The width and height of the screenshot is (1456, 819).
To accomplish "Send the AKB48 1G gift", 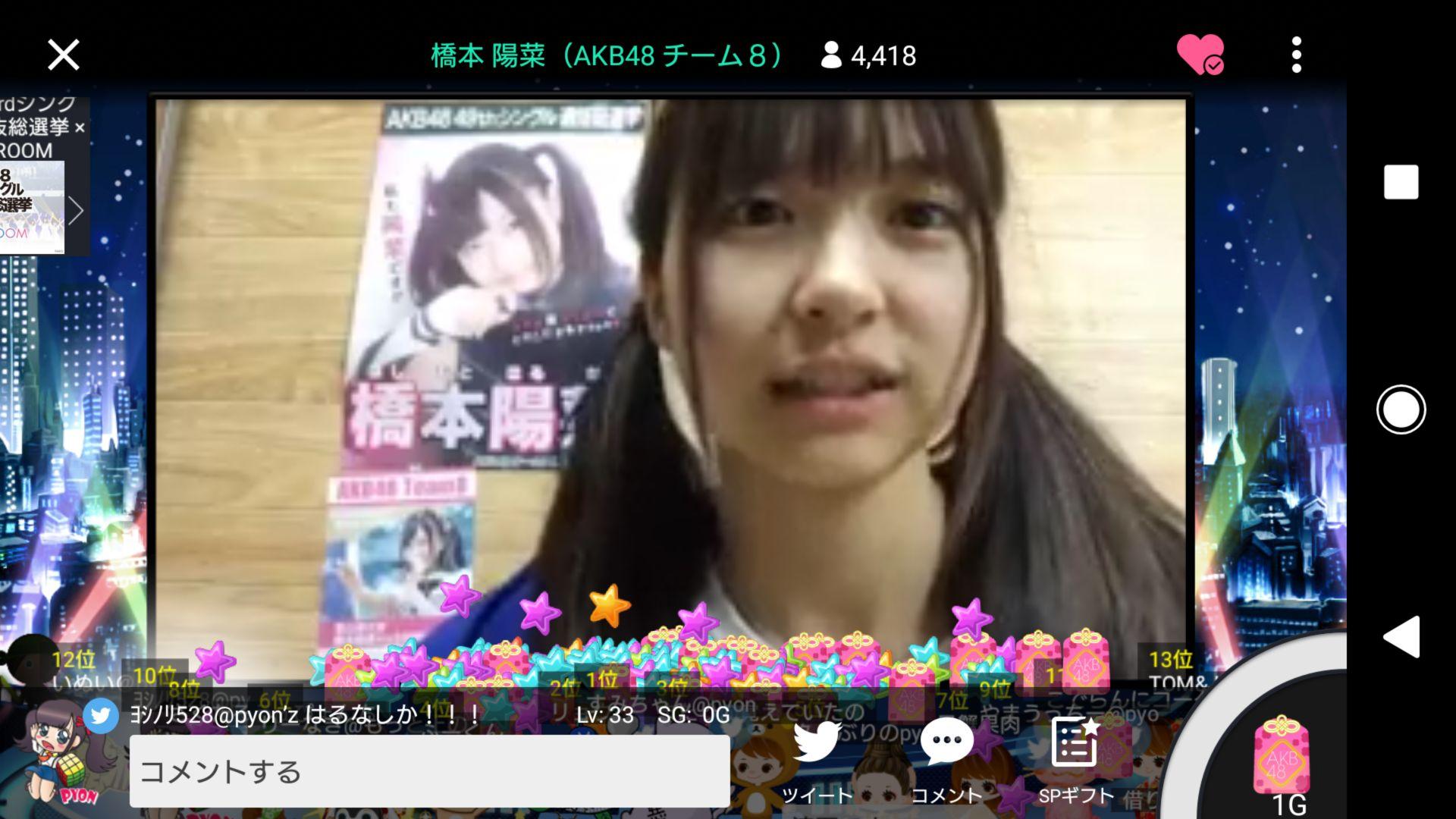I will (x=1282, y=758).
